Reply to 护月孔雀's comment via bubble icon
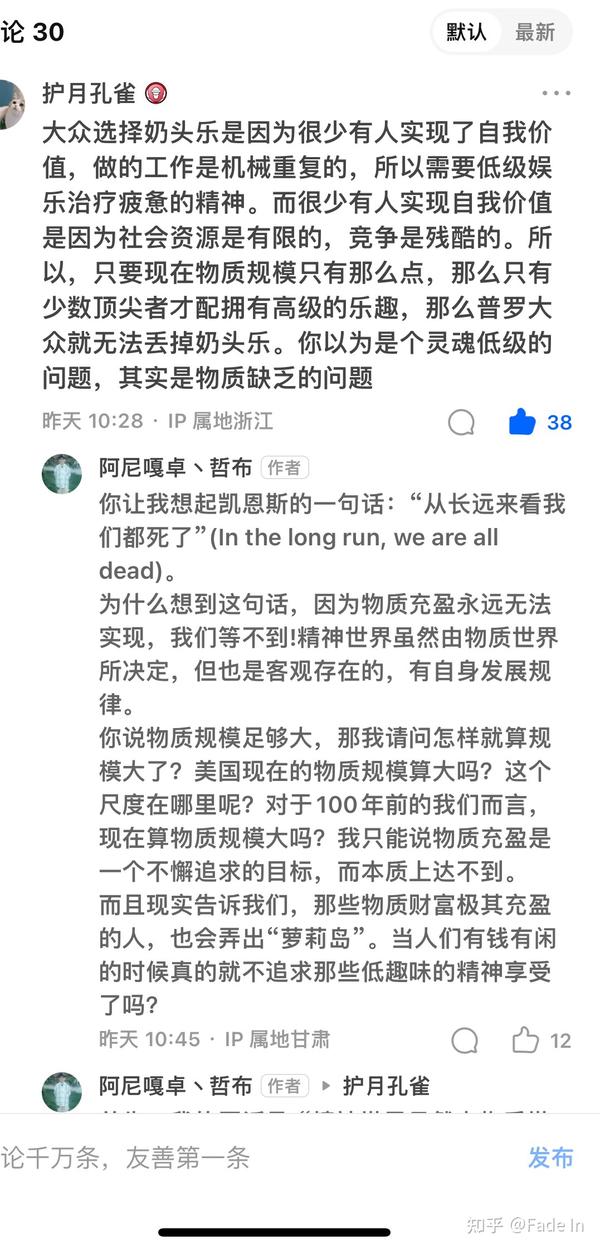The width and height of the screenshot is (600, 1250). [461, 422]
